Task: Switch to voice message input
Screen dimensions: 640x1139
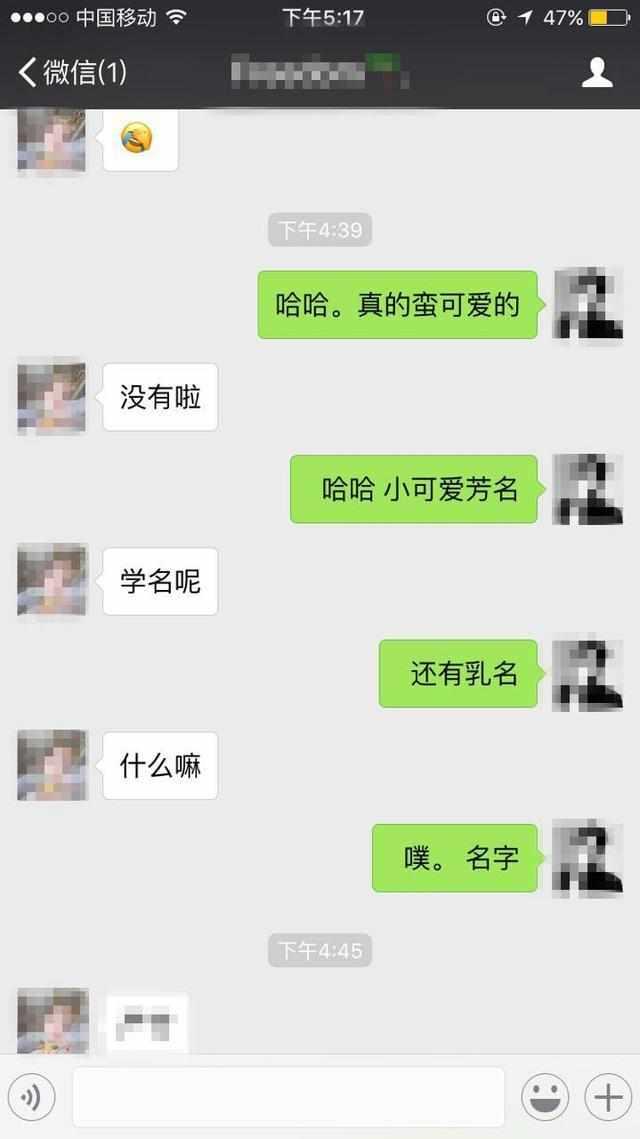Action: click(31, 1097)
